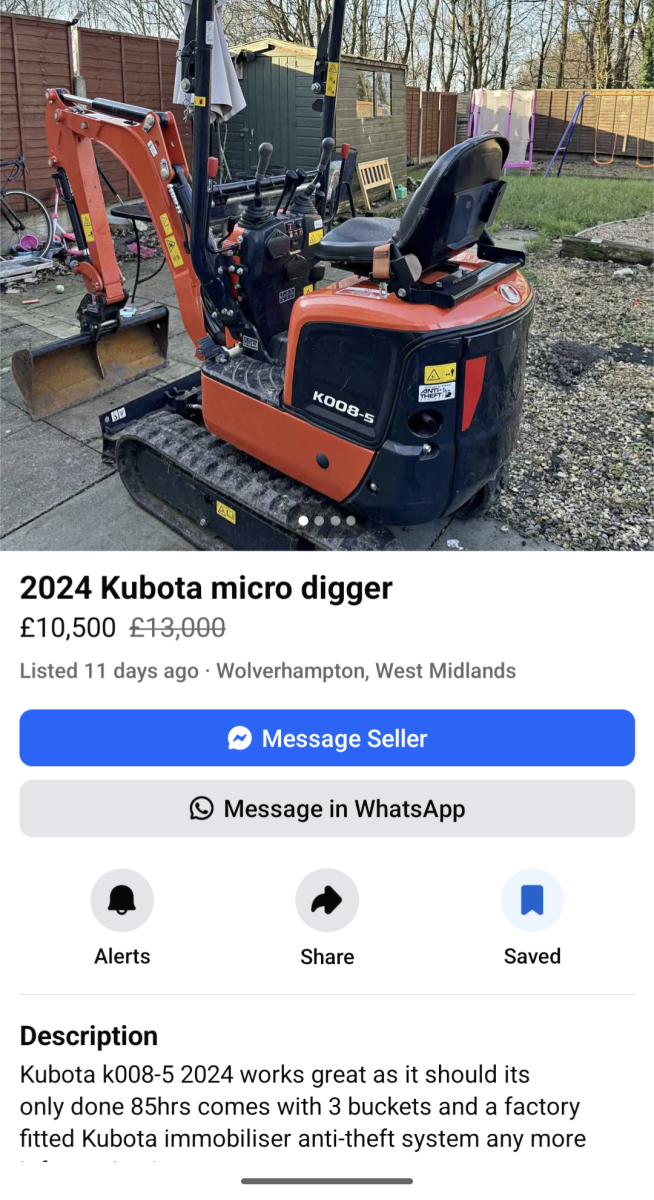Share this Kubota listing
654x1200 pixels.
[x=327, y=900]
